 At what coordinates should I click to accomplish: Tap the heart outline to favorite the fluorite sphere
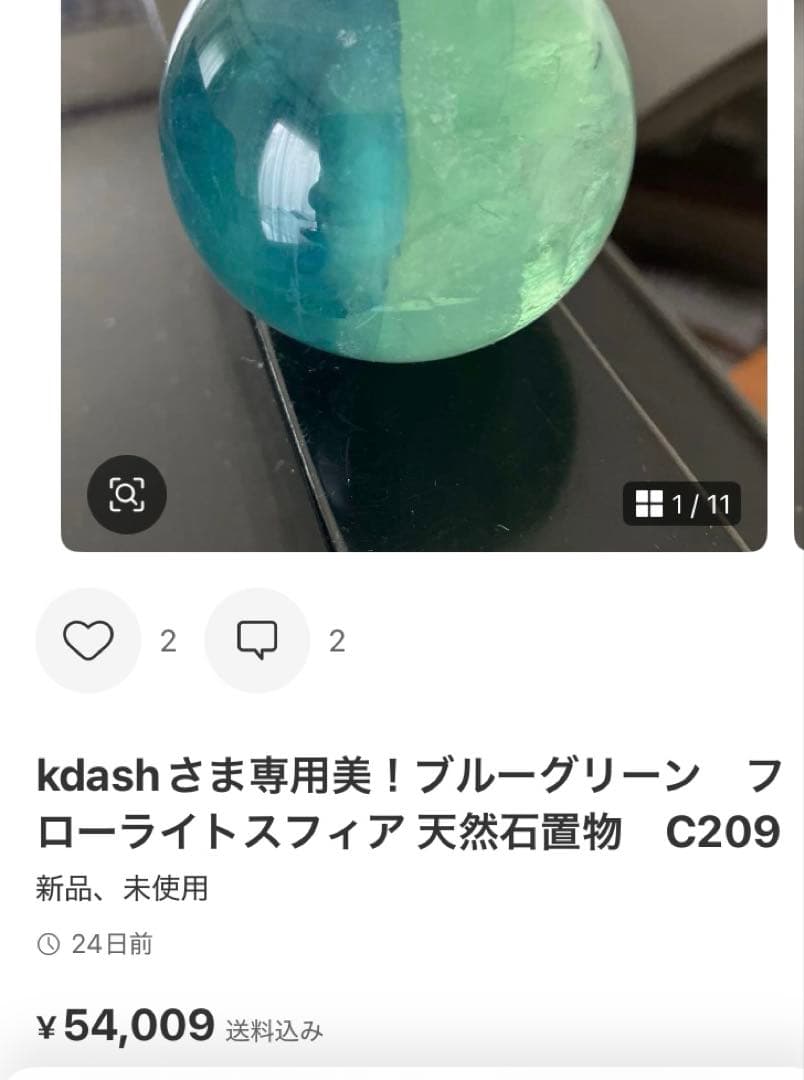click(x=89, y=639)
